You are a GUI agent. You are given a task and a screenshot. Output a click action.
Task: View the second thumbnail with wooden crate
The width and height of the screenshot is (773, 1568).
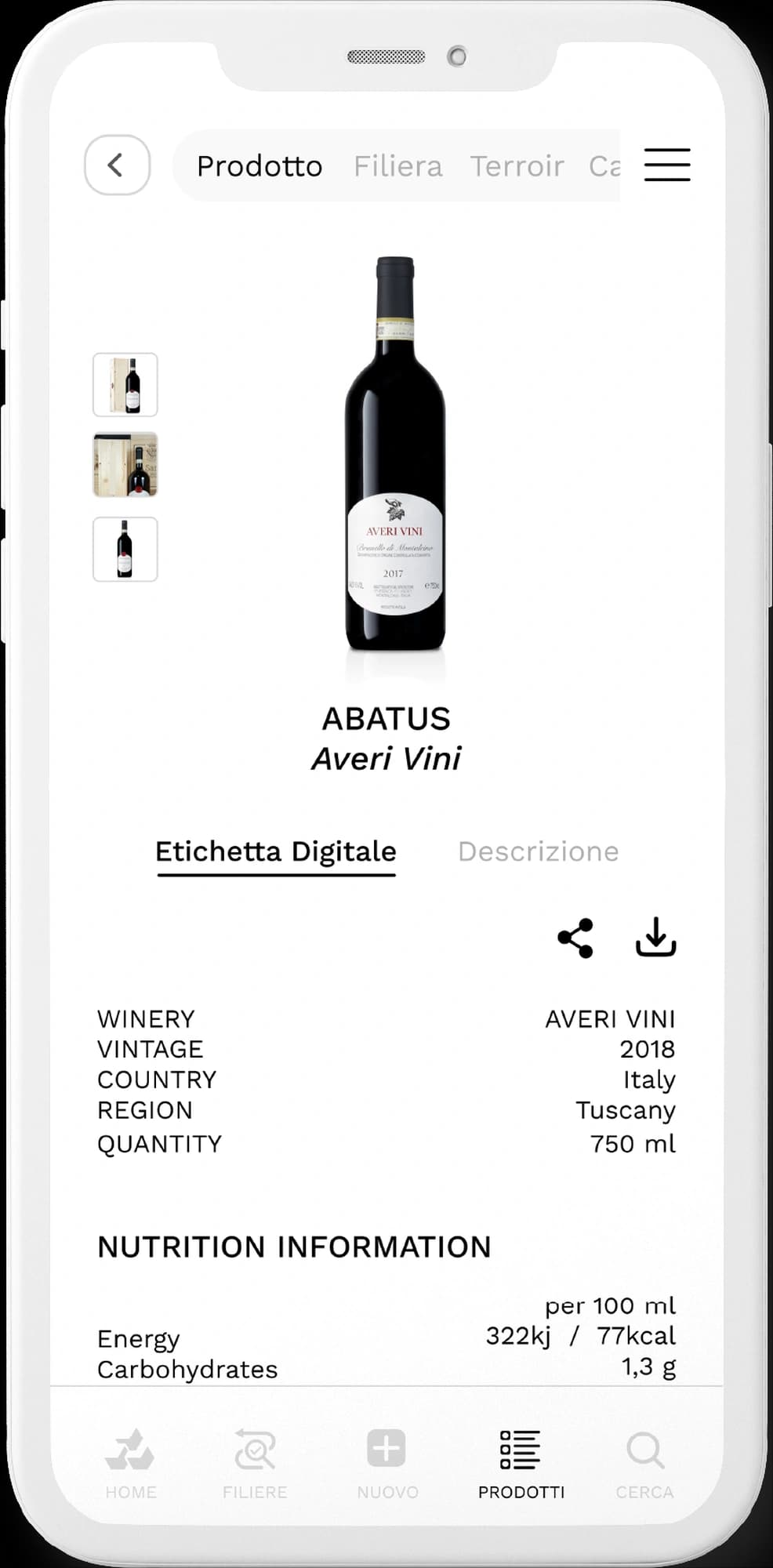[125, 465]
